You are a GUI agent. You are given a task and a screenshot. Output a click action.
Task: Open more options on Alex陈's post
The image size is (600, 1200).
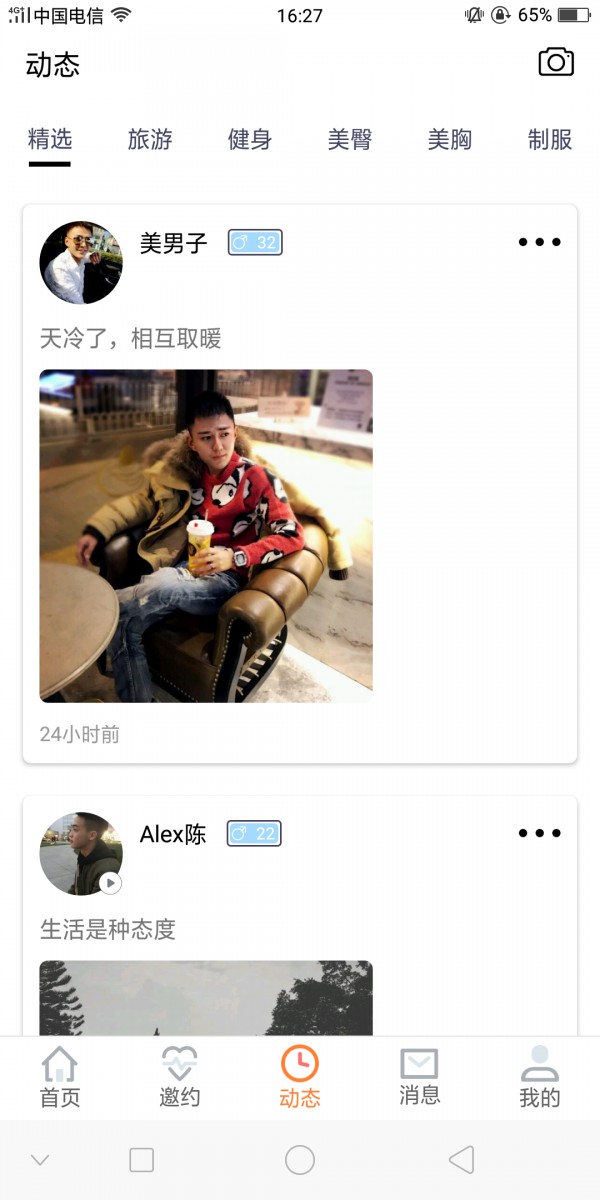pos(540,833)
